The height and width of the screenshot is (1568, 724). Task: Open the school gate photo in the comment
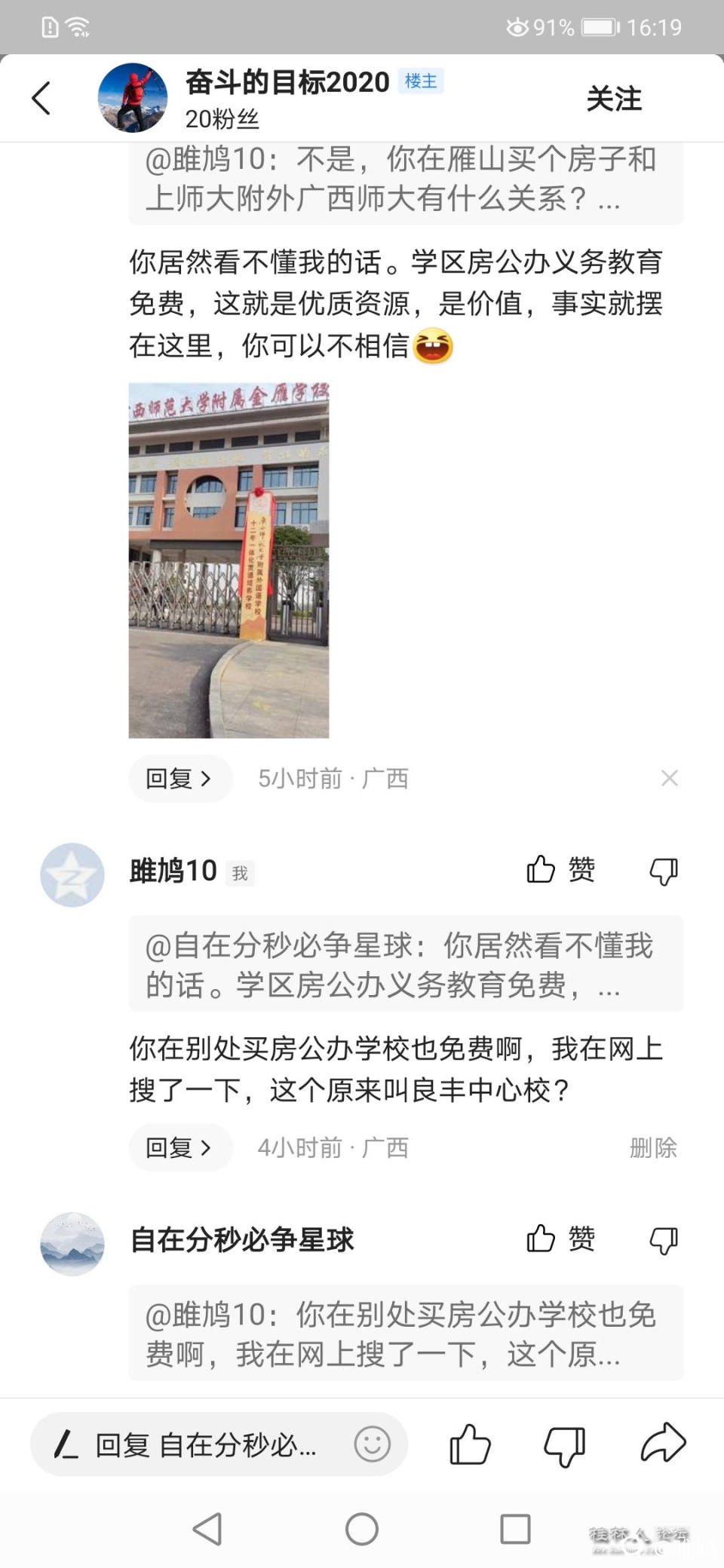(229, 560)
